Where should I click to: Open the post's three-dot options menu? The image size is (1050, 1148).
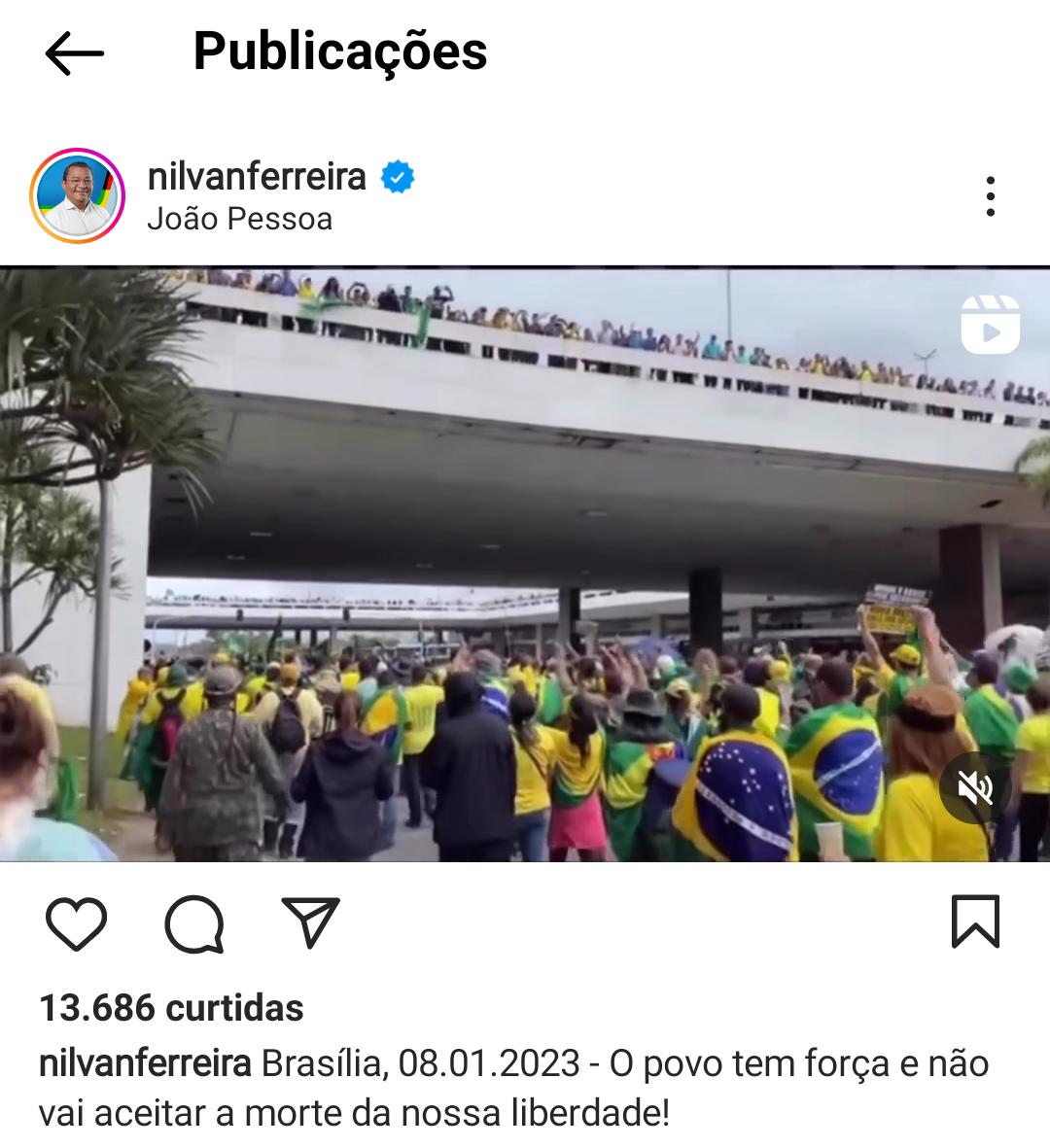pos(990,196)
